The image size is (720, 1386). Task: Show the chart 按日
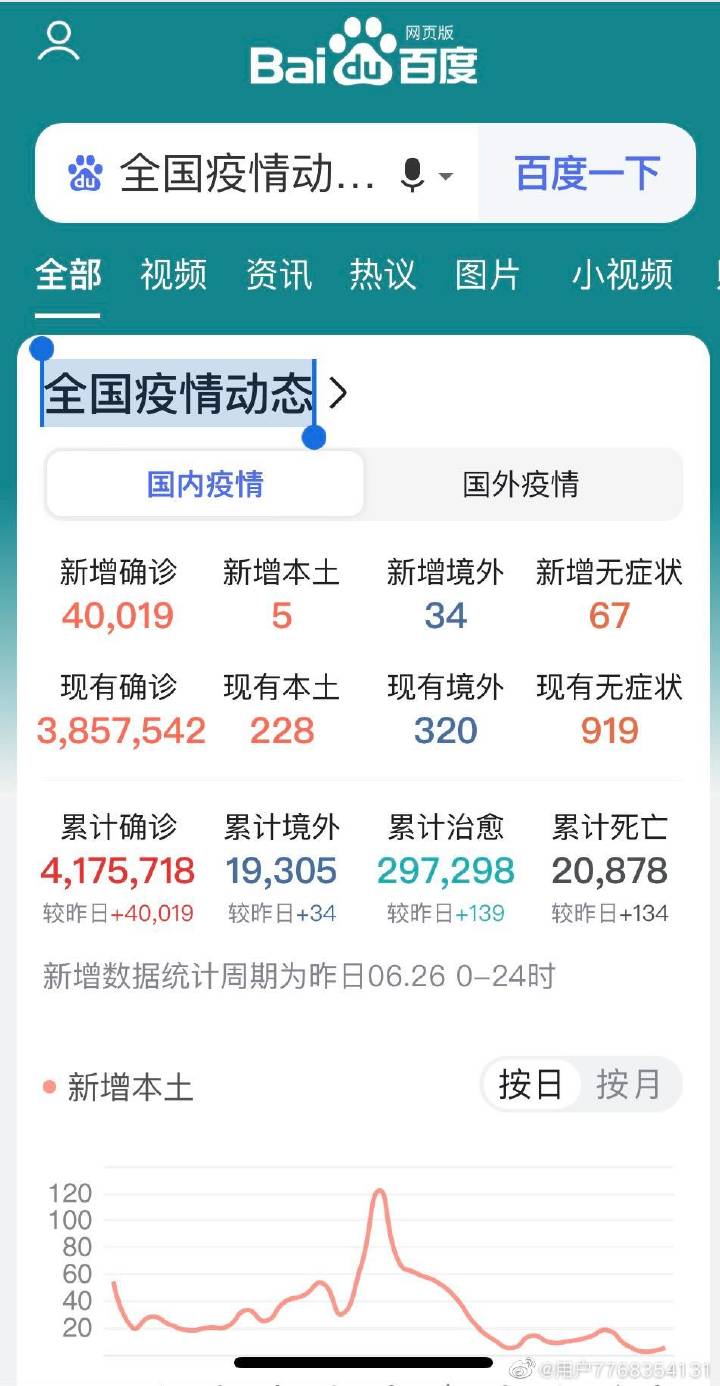point(531,1084)
